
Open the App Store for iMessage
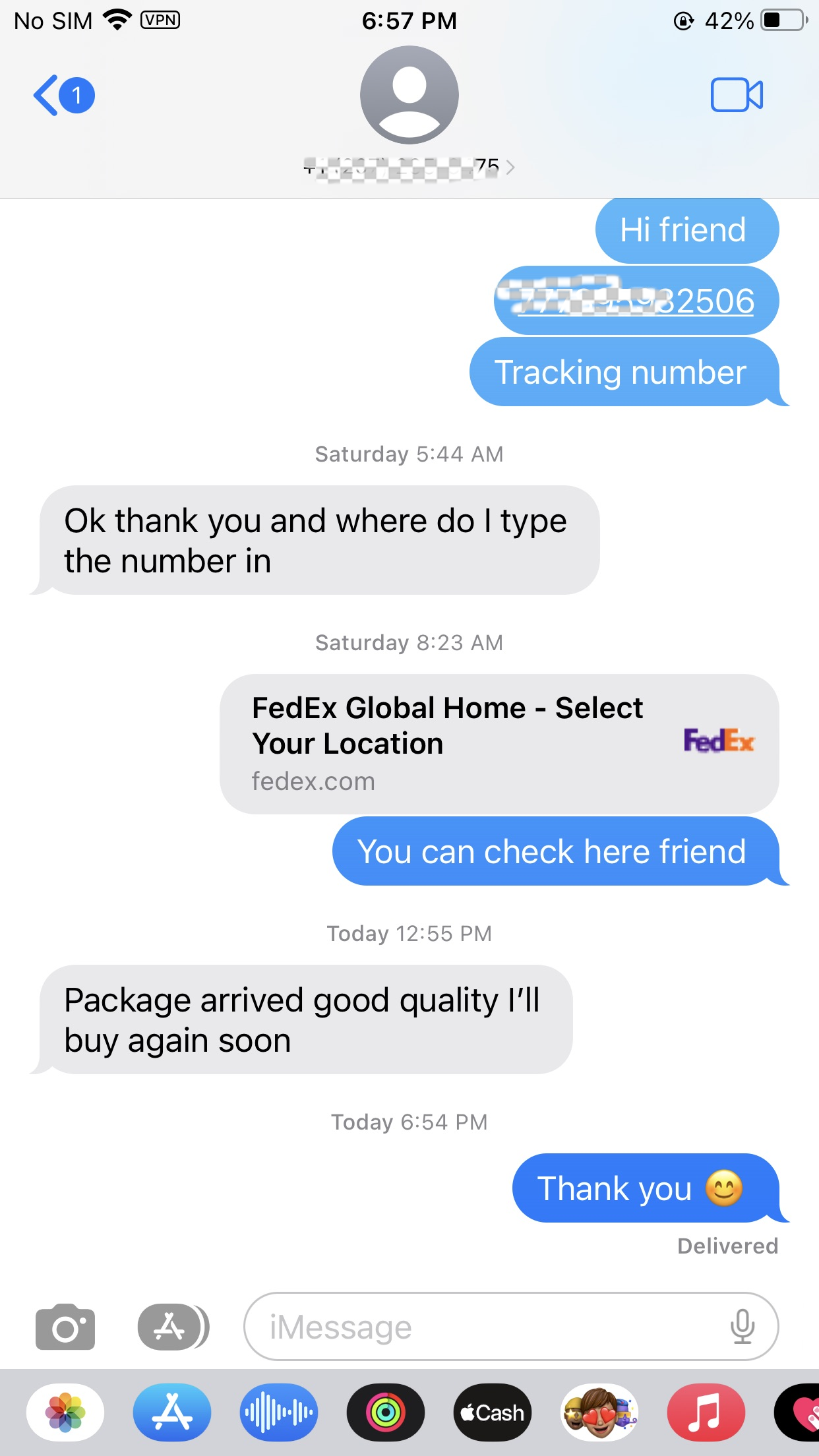(x=172, y=1412)
